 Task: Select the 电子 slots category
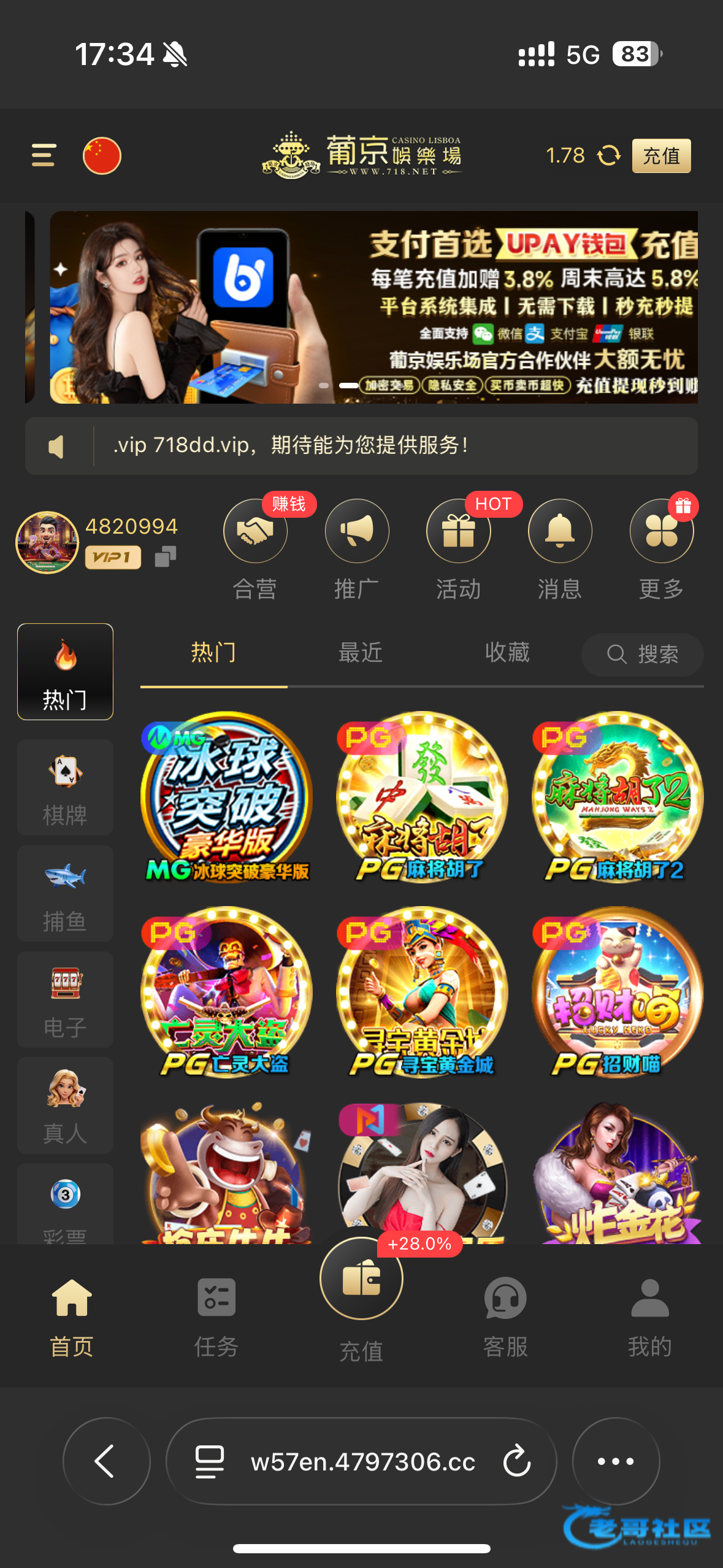[65, 999]
